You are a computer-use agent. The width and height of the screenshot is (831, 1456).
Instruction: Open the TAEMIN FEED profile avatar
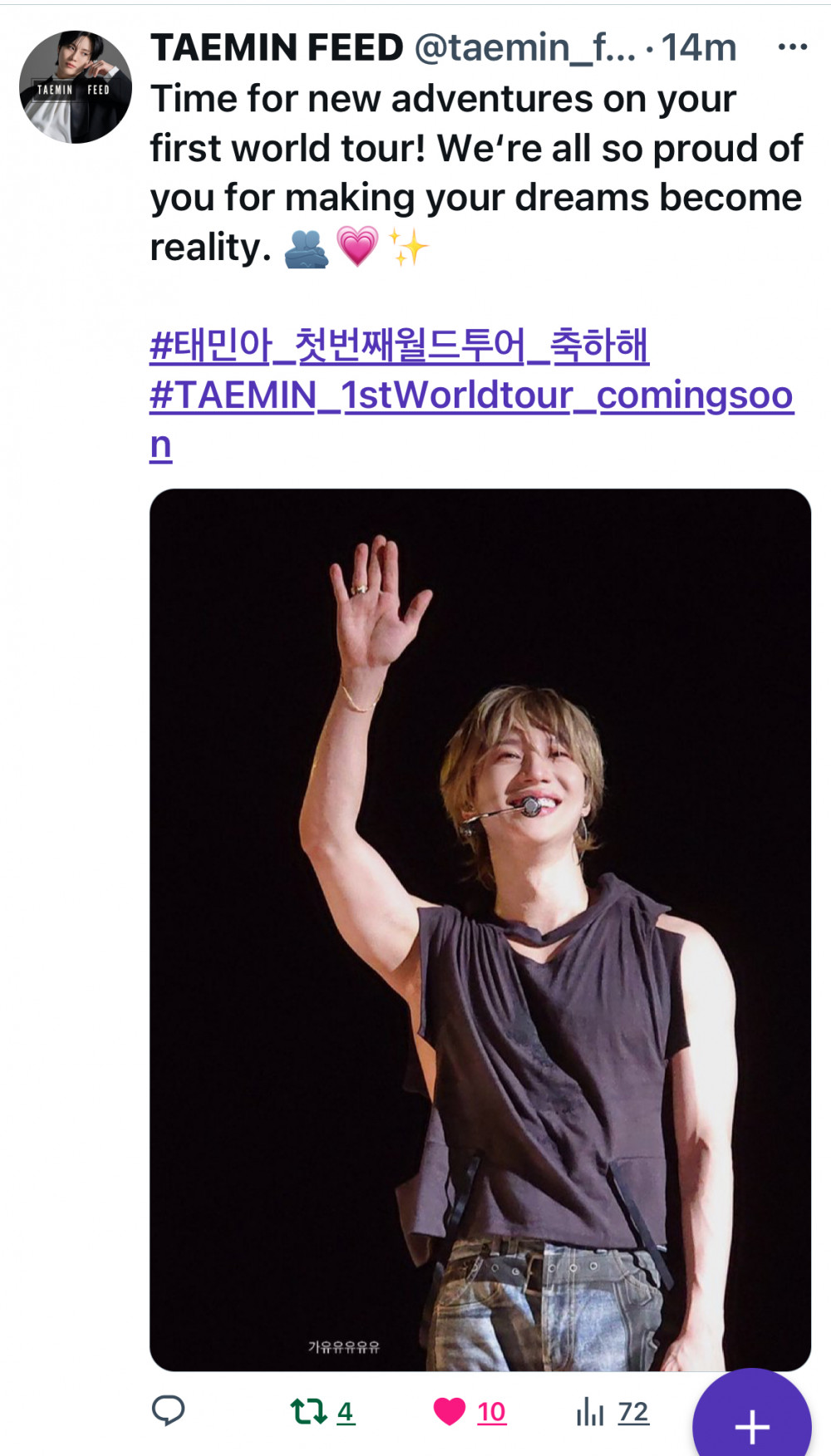coord(76,87)
